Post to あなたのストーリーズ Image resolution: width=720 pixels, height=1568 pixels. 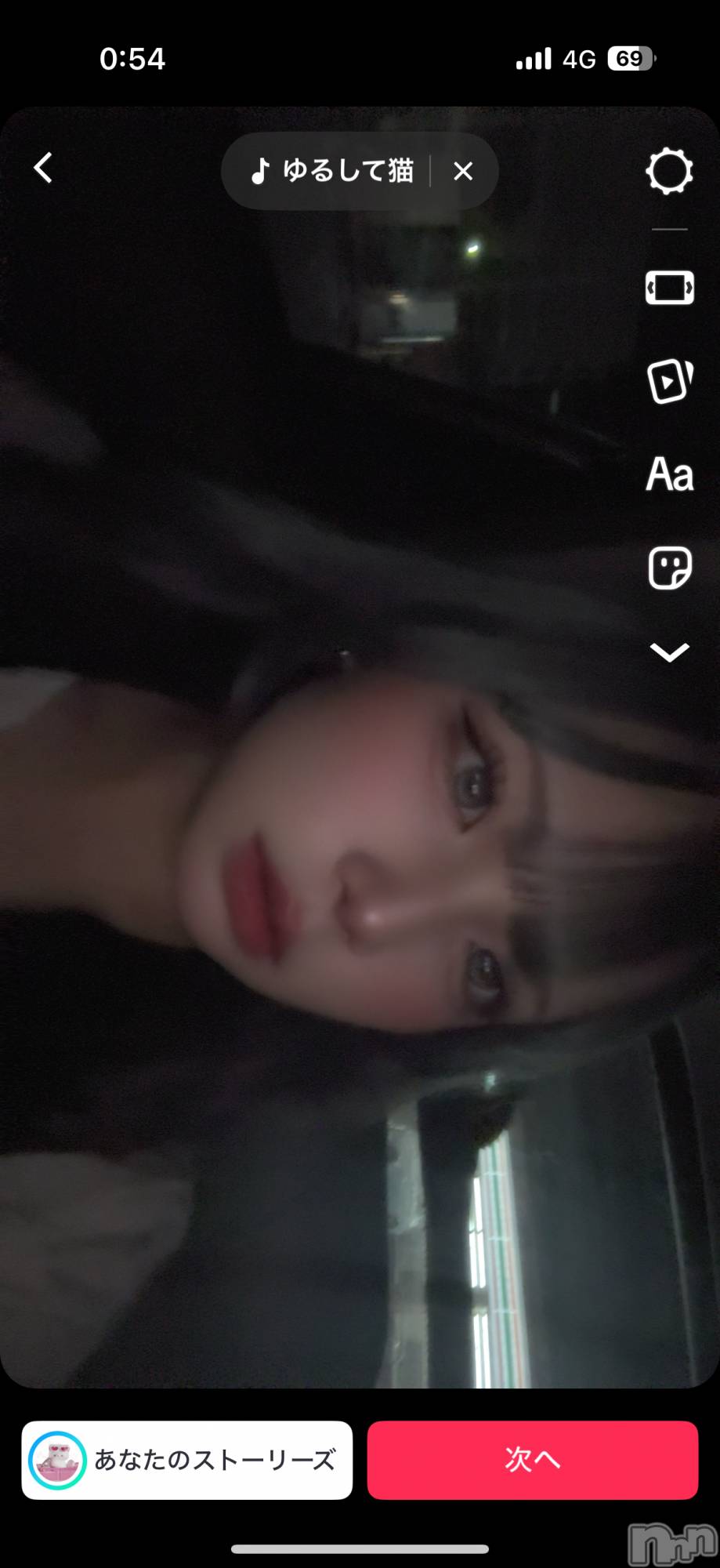pos(186,1460)
